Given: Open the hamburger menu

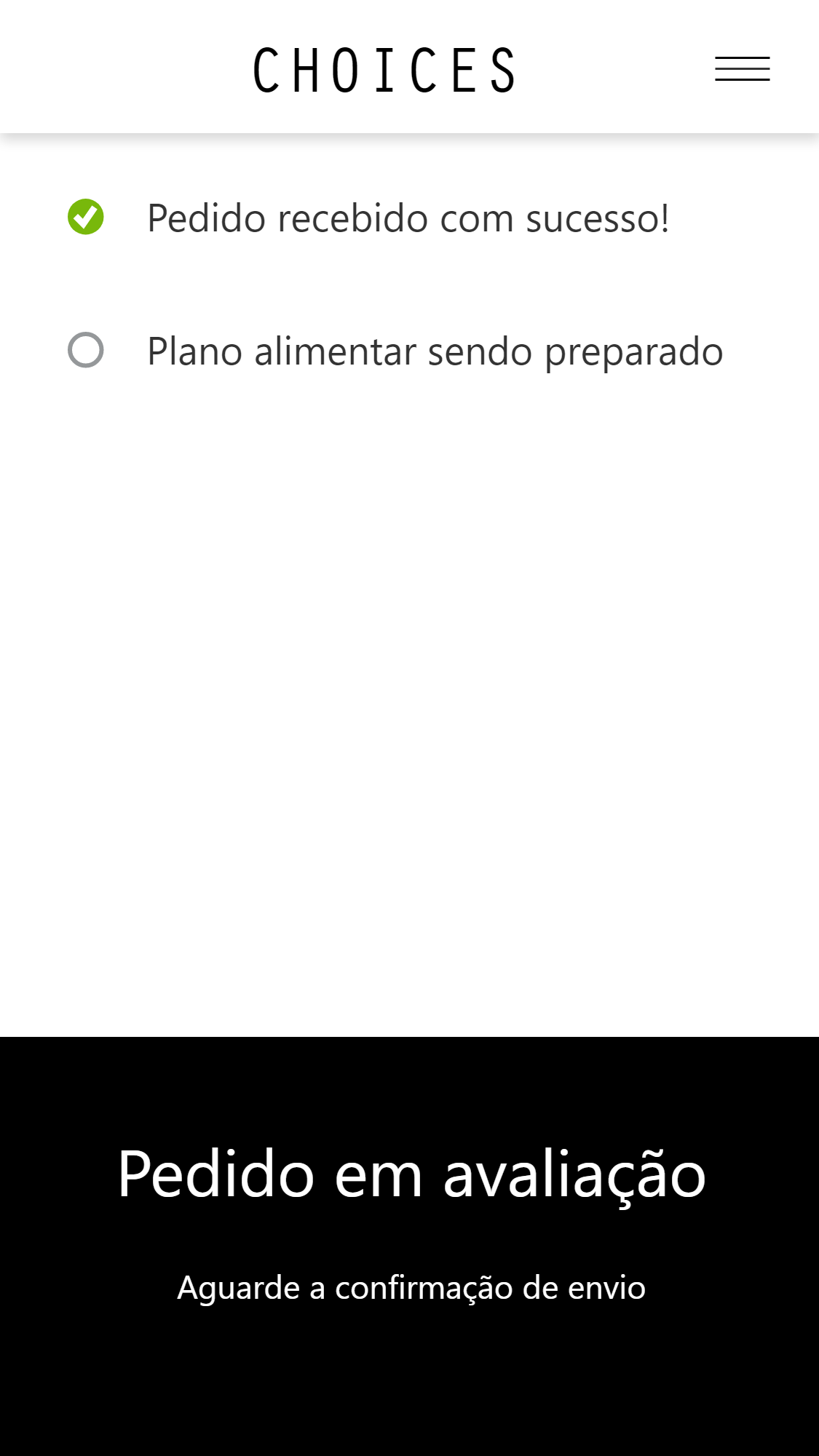Looking at the screenshot, I should (x=742, y=69).
